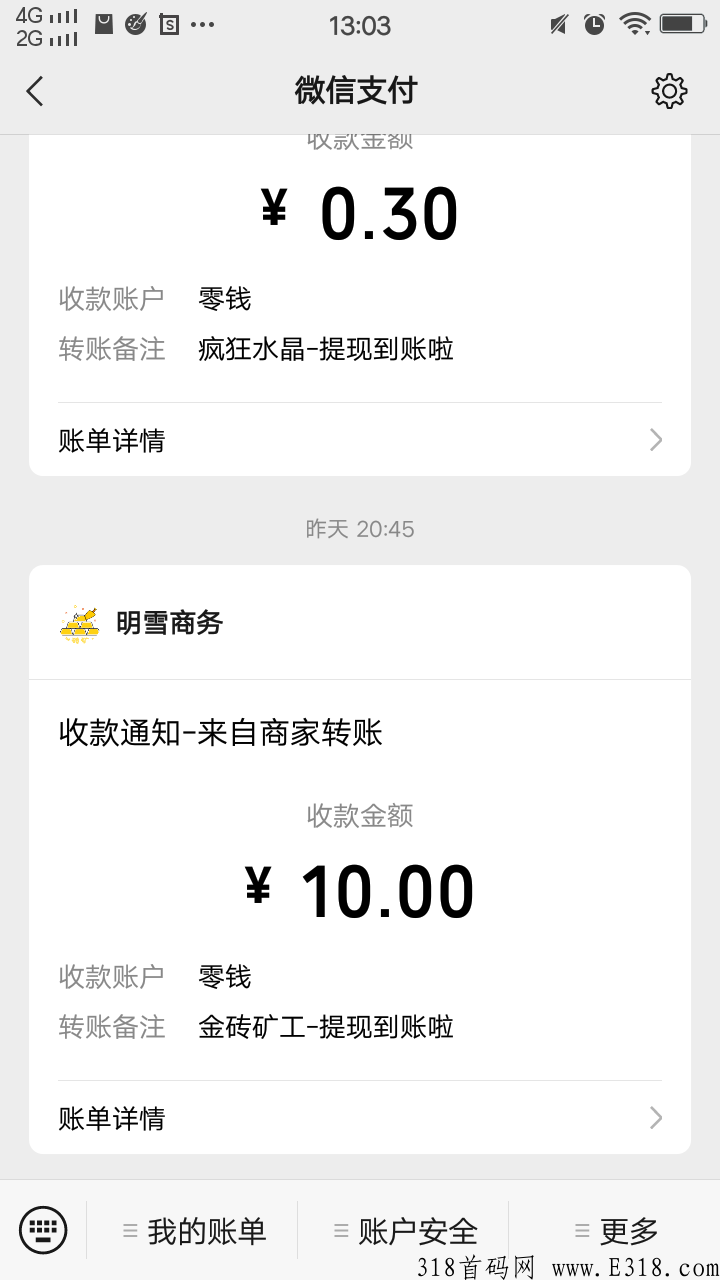Tap 账单详情 on the 金砖矿工 payment

(110, 1117)
